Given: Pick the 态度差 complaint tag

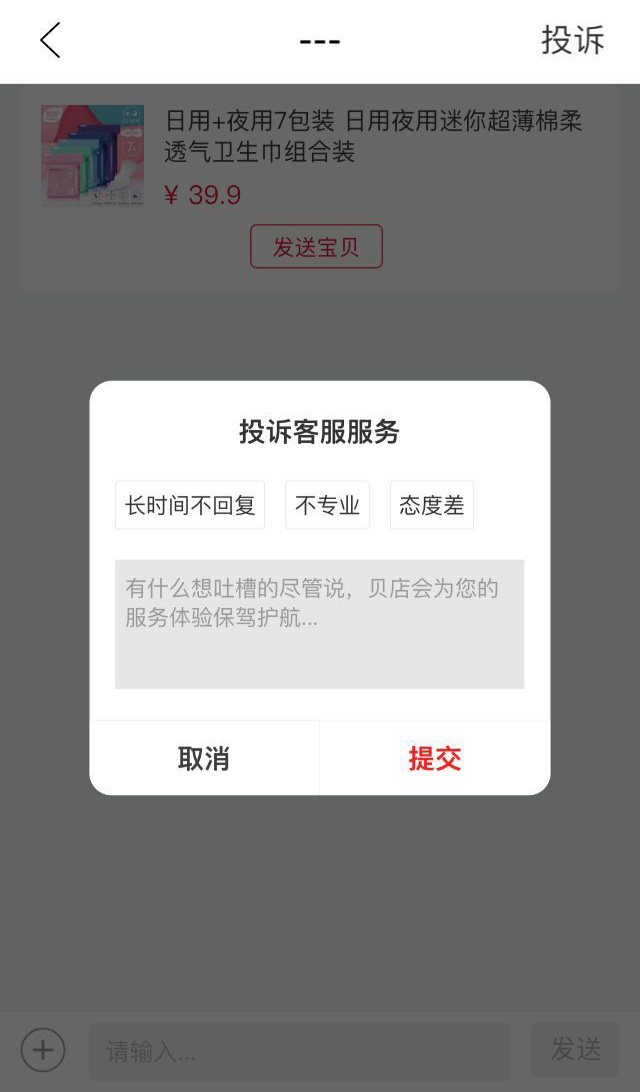Looking at the screenshot, I should (432, 505).
